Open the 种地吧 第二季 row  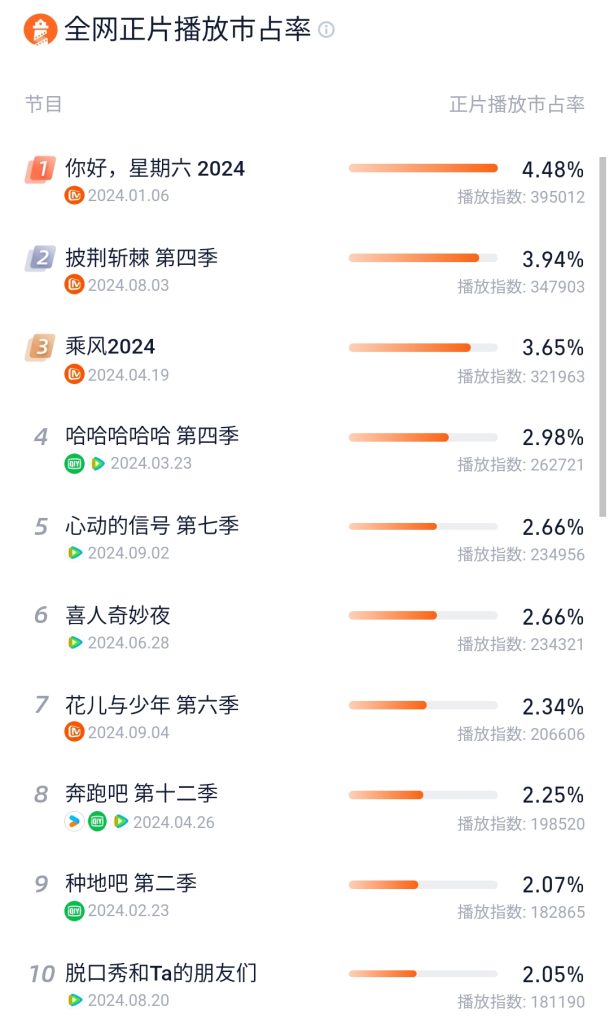point(131,884)
